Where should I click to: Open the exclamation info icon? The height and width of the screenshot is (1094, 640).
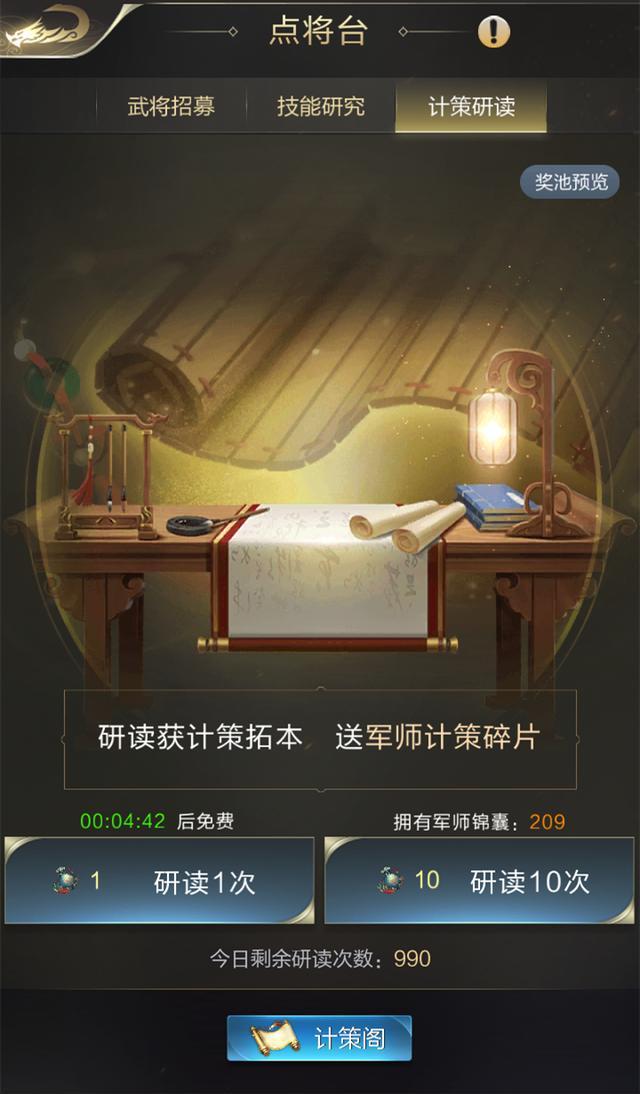pos(493,32)
